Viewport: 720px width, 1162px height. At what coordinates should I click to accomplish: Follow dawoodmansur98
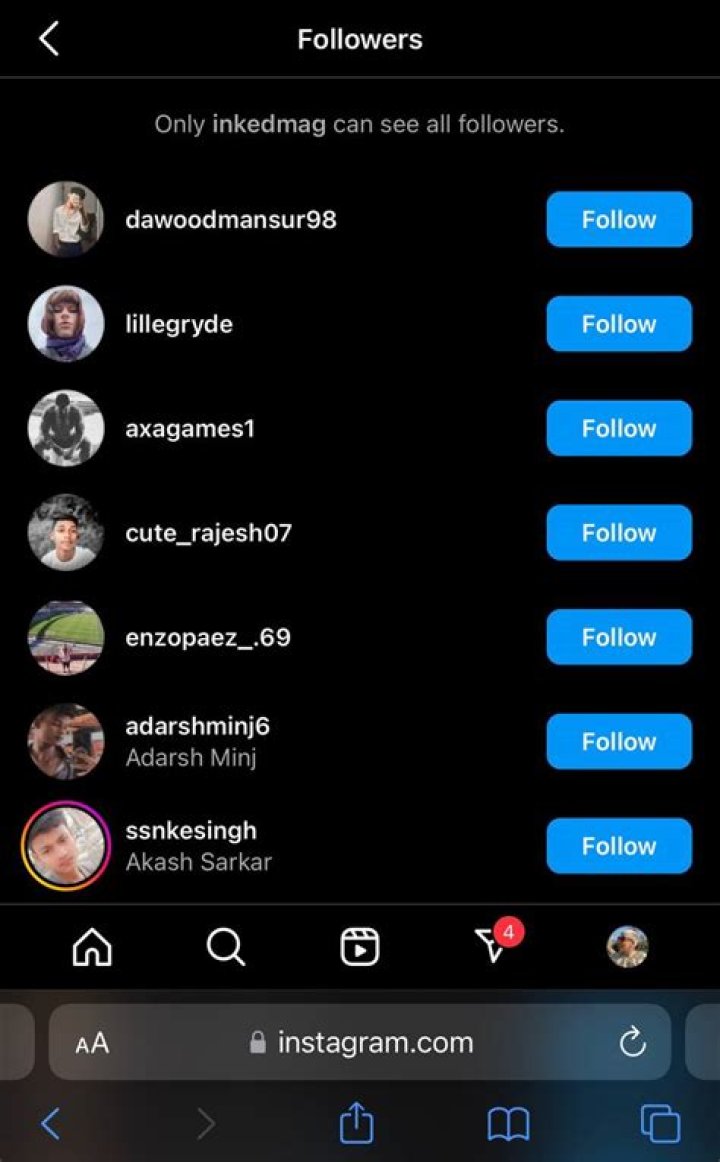pos(618,220)
